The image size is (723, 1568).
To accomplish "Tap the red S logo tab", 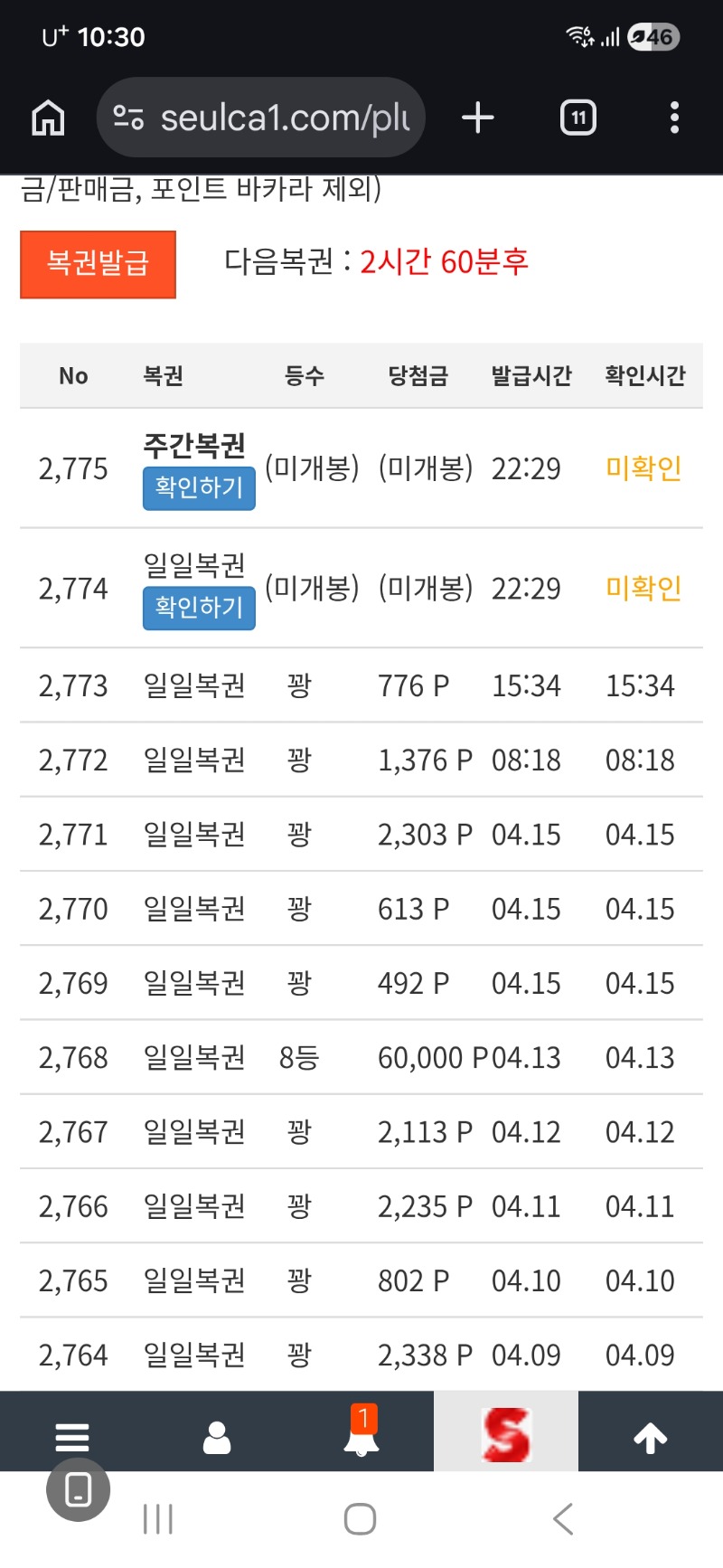I will coord(506,1435).
